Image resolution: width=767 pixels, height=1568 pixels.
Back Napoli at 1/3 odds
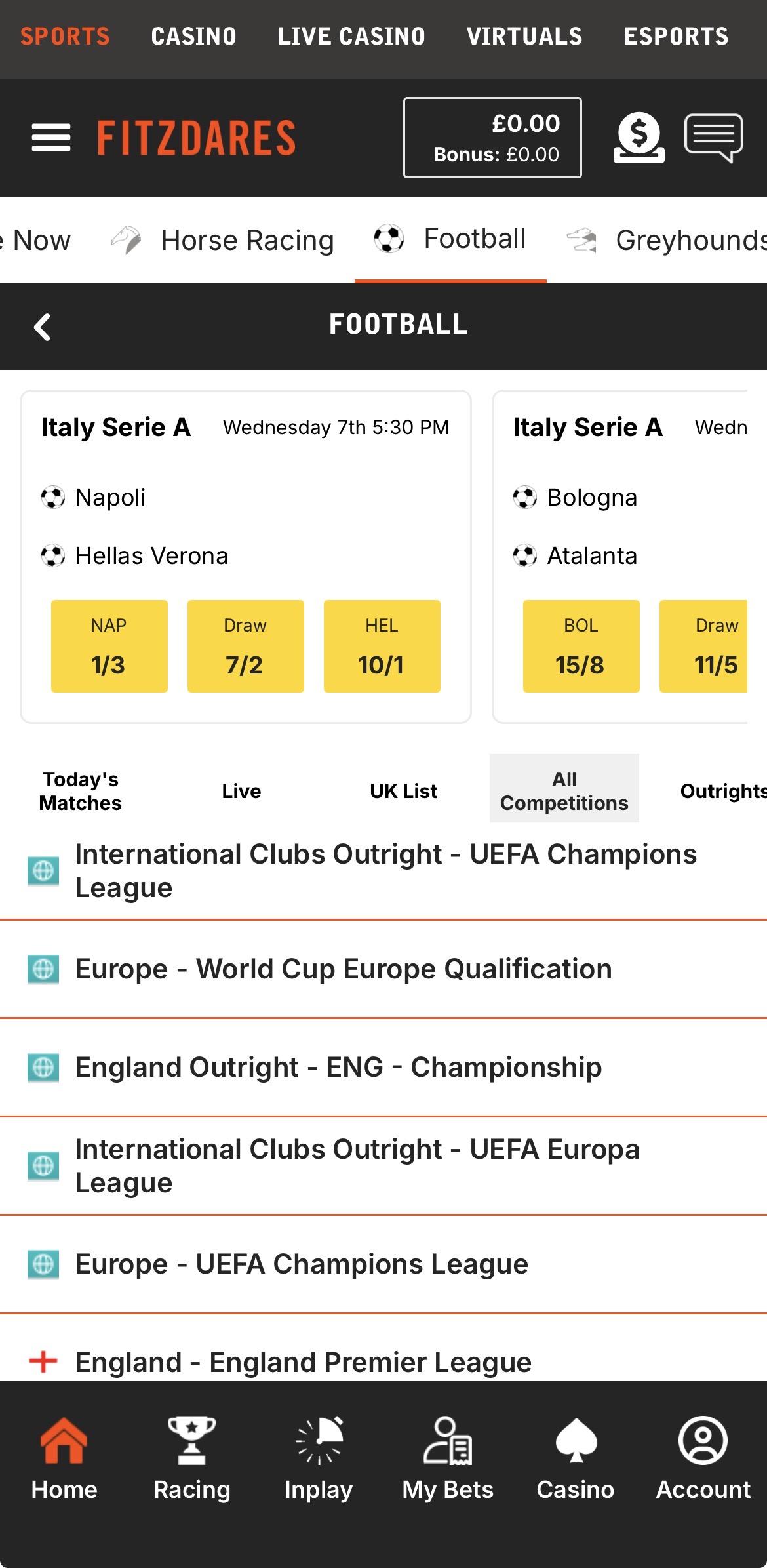[x=109, y=645]
